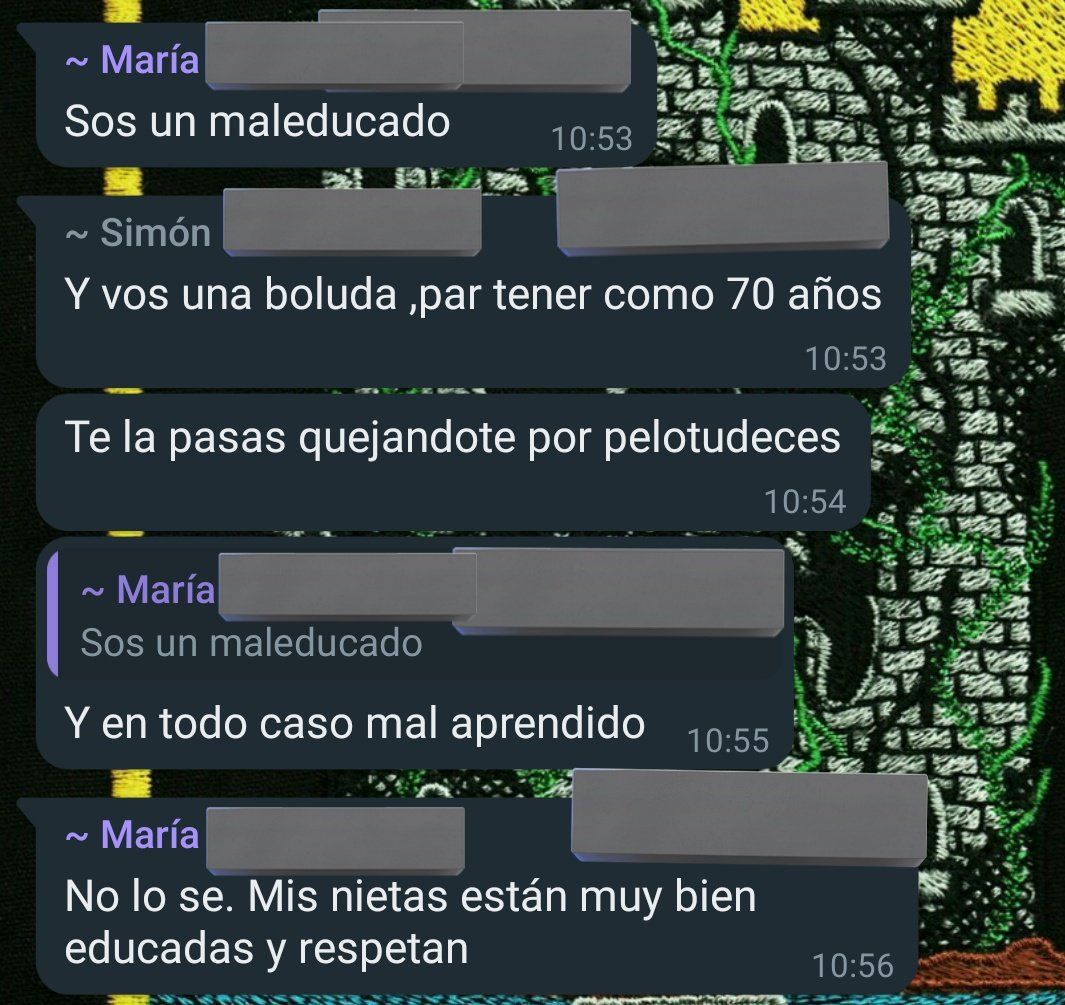Jump to the quoted "Sos un maleducado" reply

coord(250,642)
